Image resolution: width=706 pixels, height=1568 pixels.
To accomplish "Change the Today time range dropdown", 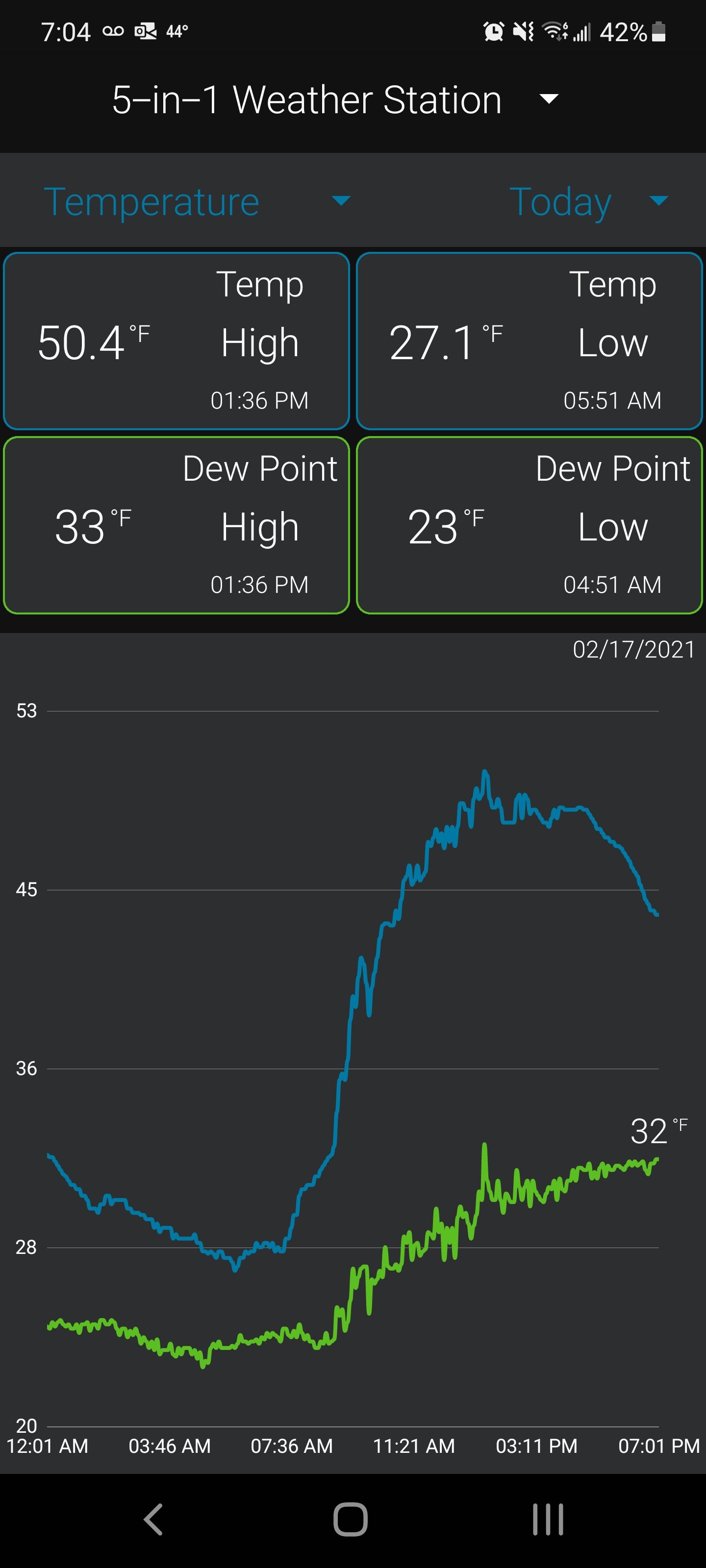I will click(x=589, y=201).
